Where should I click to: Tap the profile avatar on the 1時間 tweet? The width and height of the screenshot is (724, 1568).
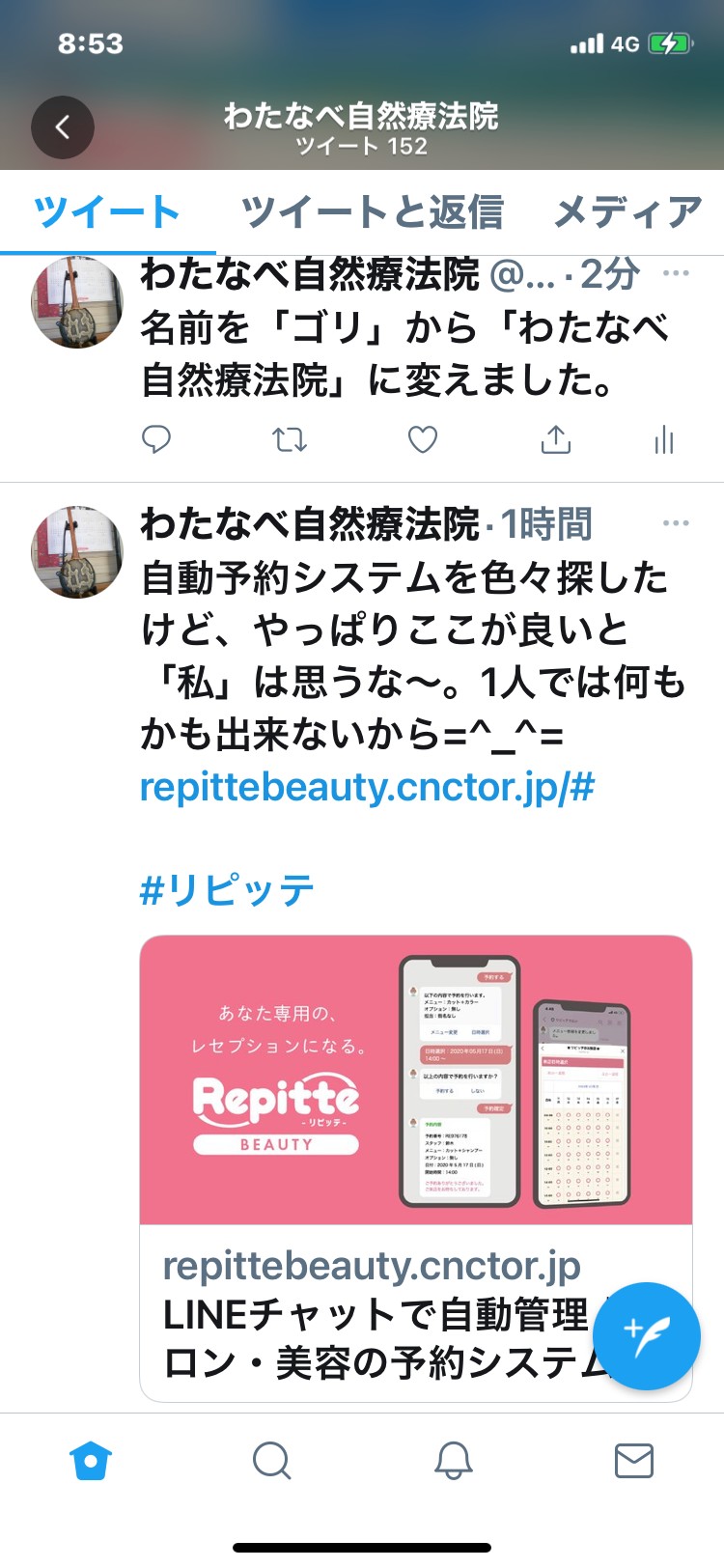click(x=77, y=552)
